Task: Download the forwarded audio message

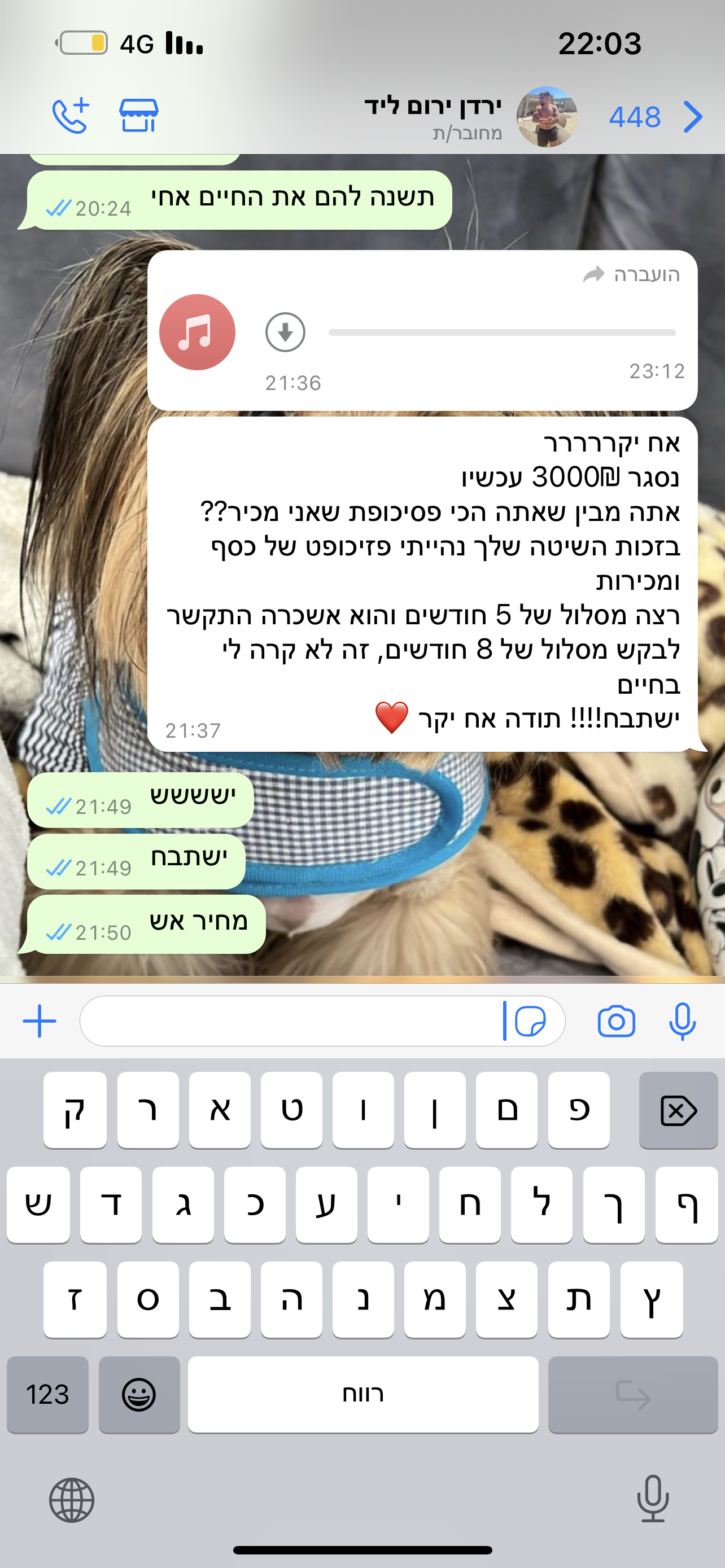Action: 285,332
